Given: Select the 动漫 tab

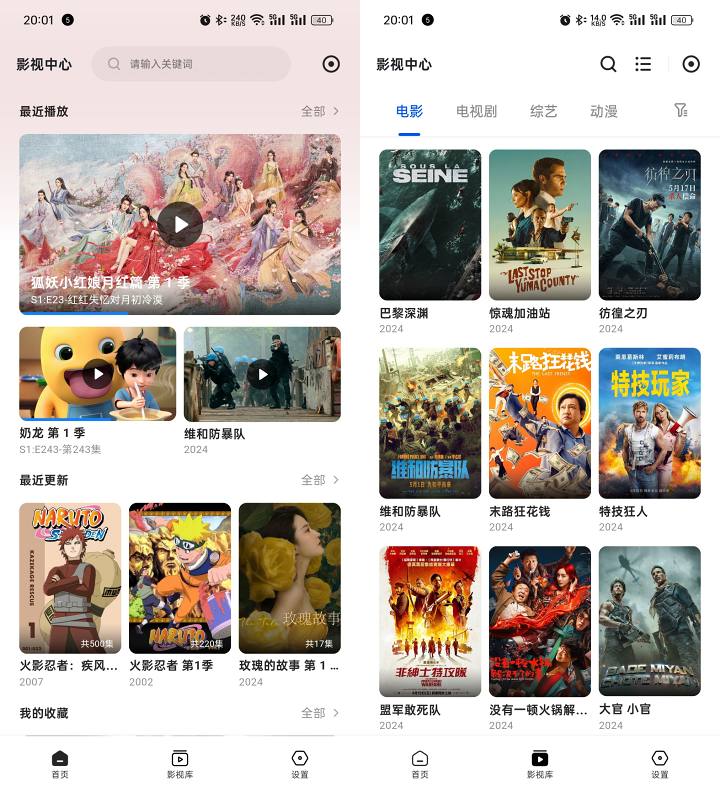Looking at the screenshot, I should pyautogui.click(x=603, y=112).
